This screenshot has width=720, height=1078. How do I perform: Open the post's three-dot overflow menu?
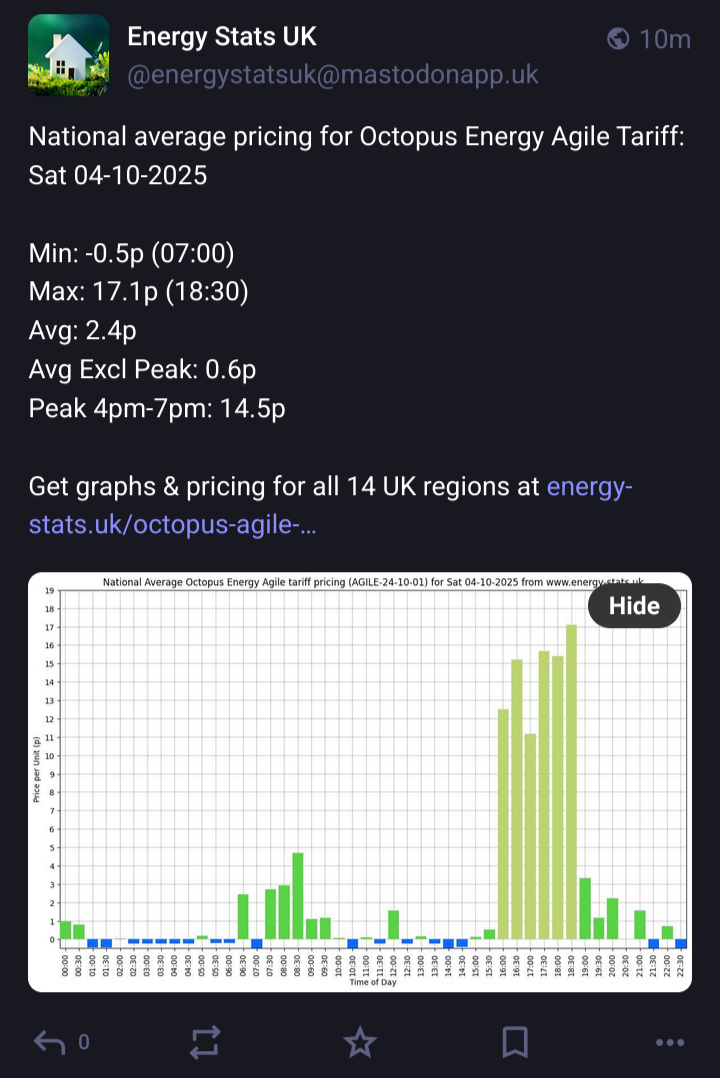(x=669, y=1043)
